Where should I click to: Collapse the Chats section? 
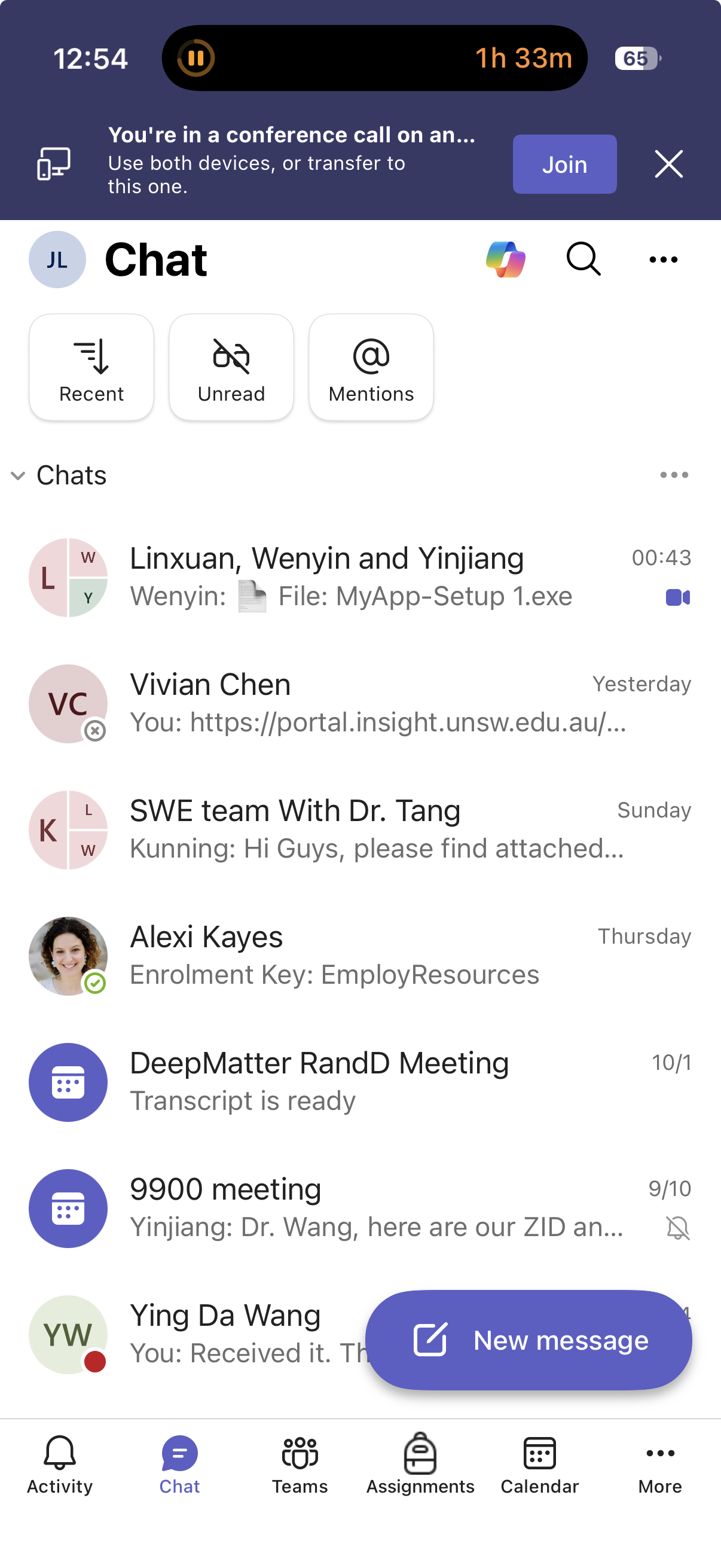19,475
